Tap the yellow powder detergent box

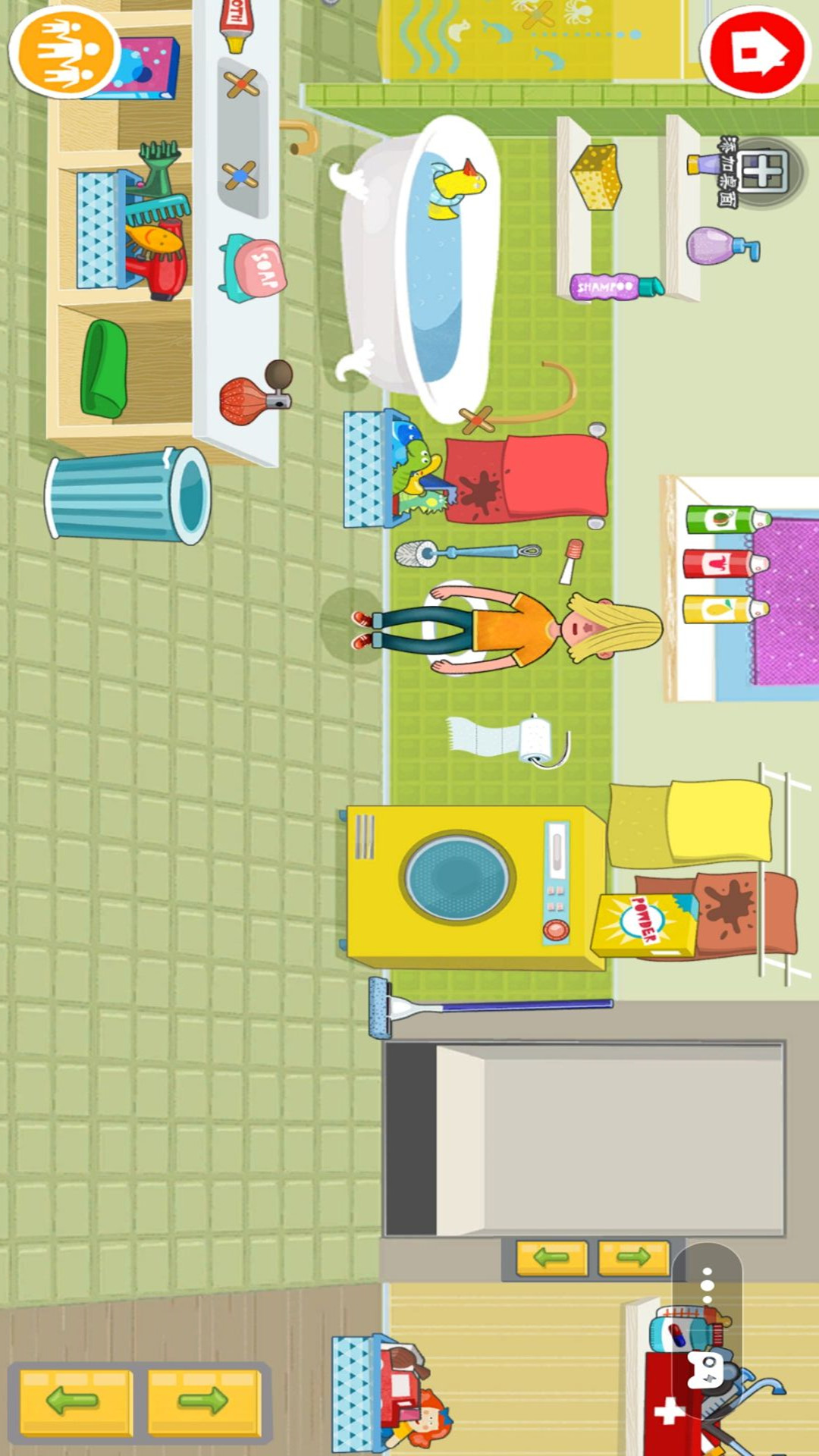pyautogui.click(x=645, y=924)
